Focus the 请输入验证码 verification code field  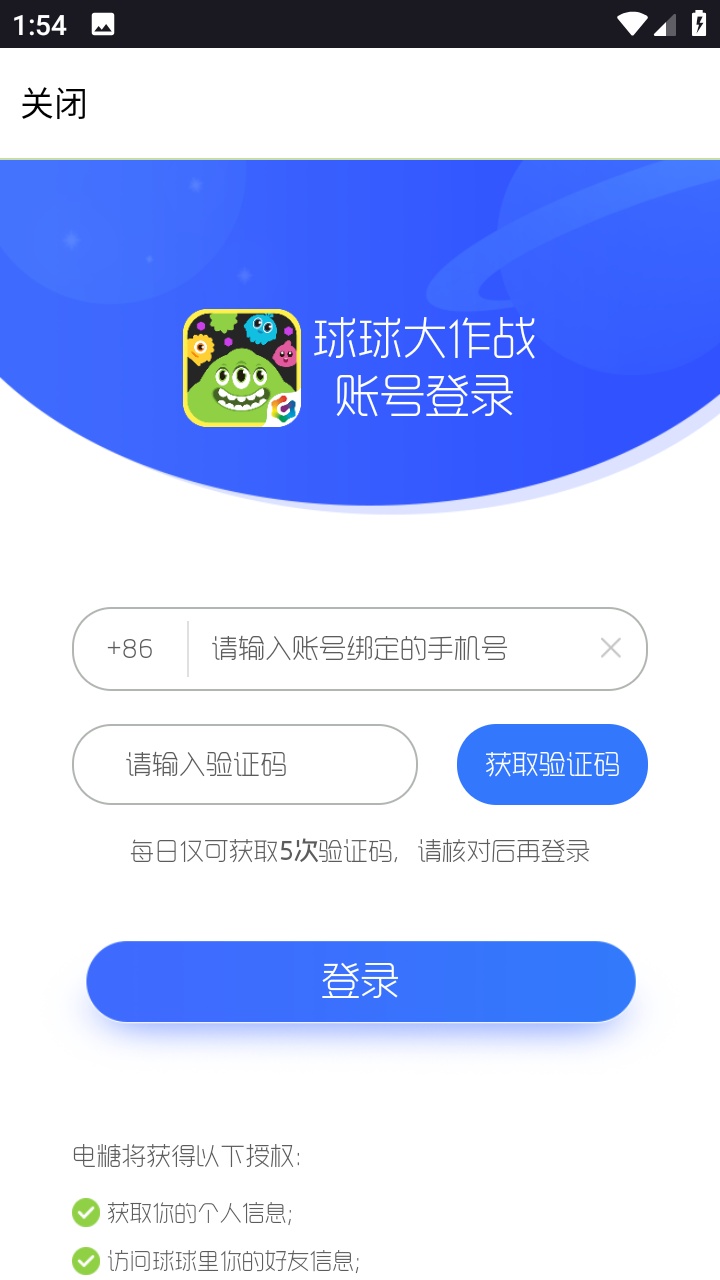(245, 765)
